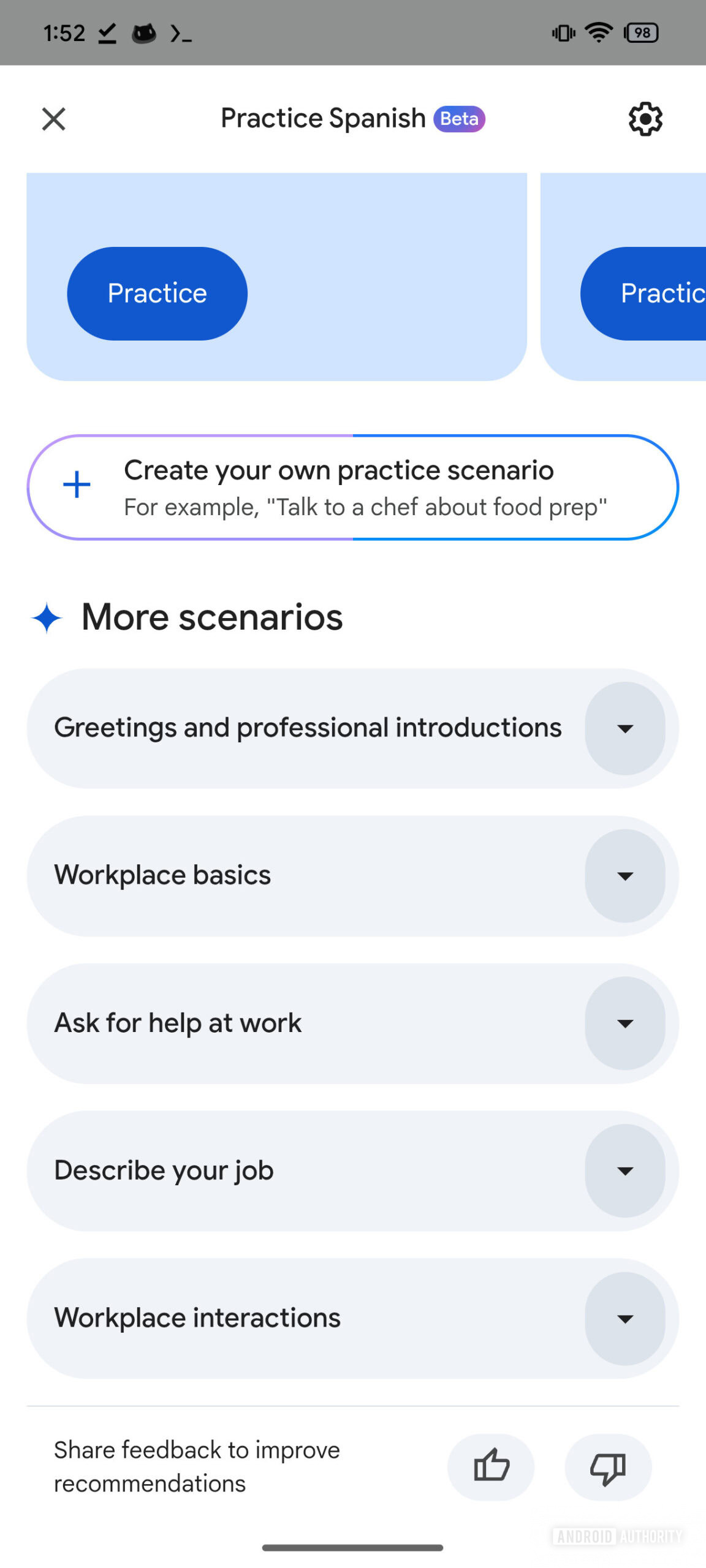
Task: Start the first card's Practice button
Action: (x=157, y=293)
